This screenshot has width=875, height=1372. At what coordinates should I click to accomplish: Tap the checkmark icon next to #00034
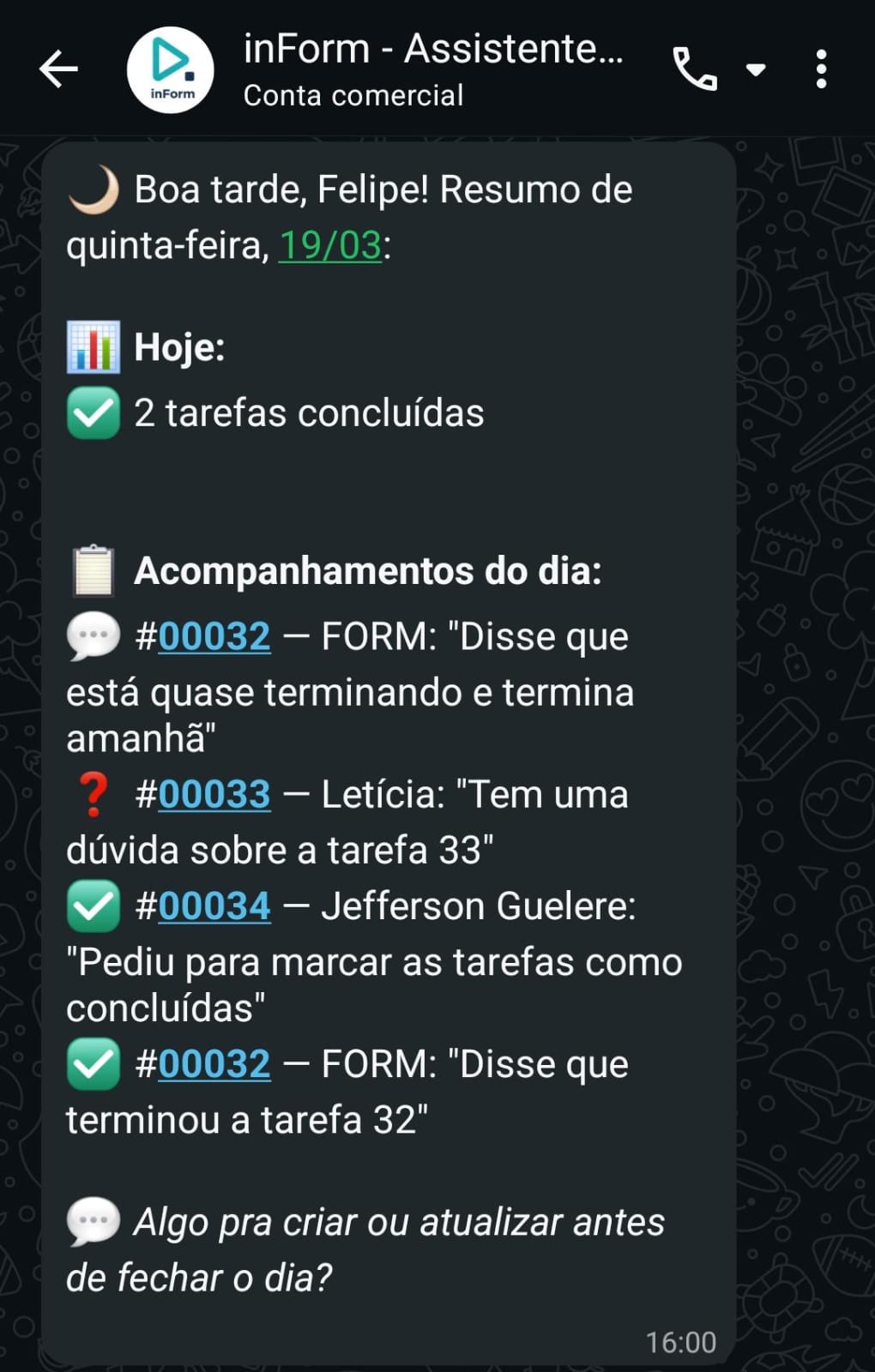click(93, 905)
